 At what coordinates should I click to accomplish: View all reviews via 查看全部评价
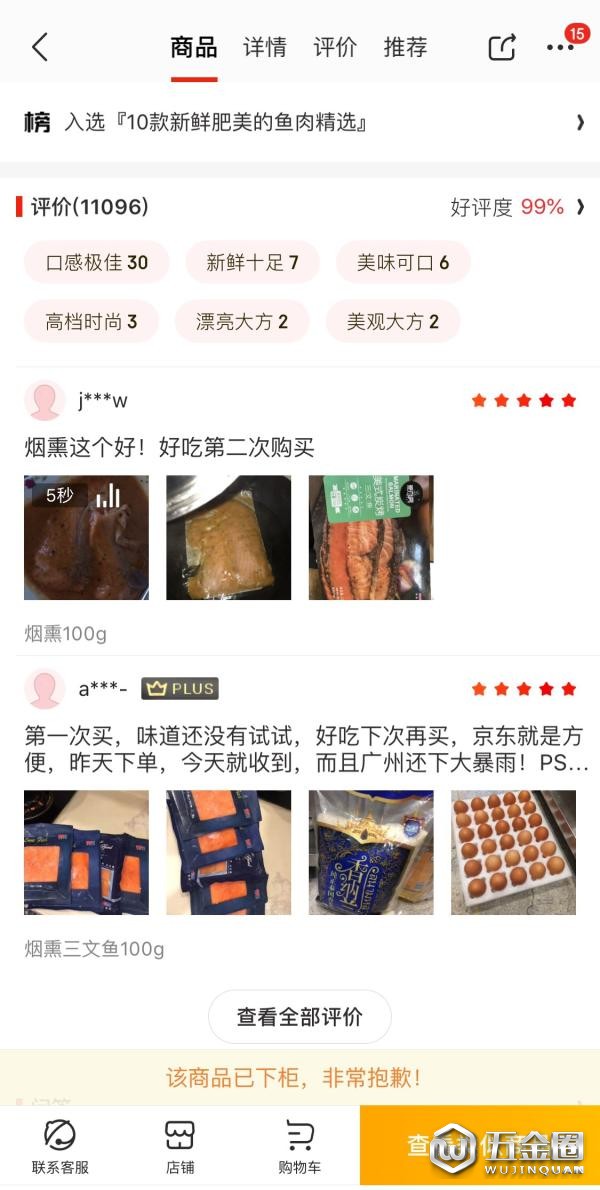coord(299,1017)
